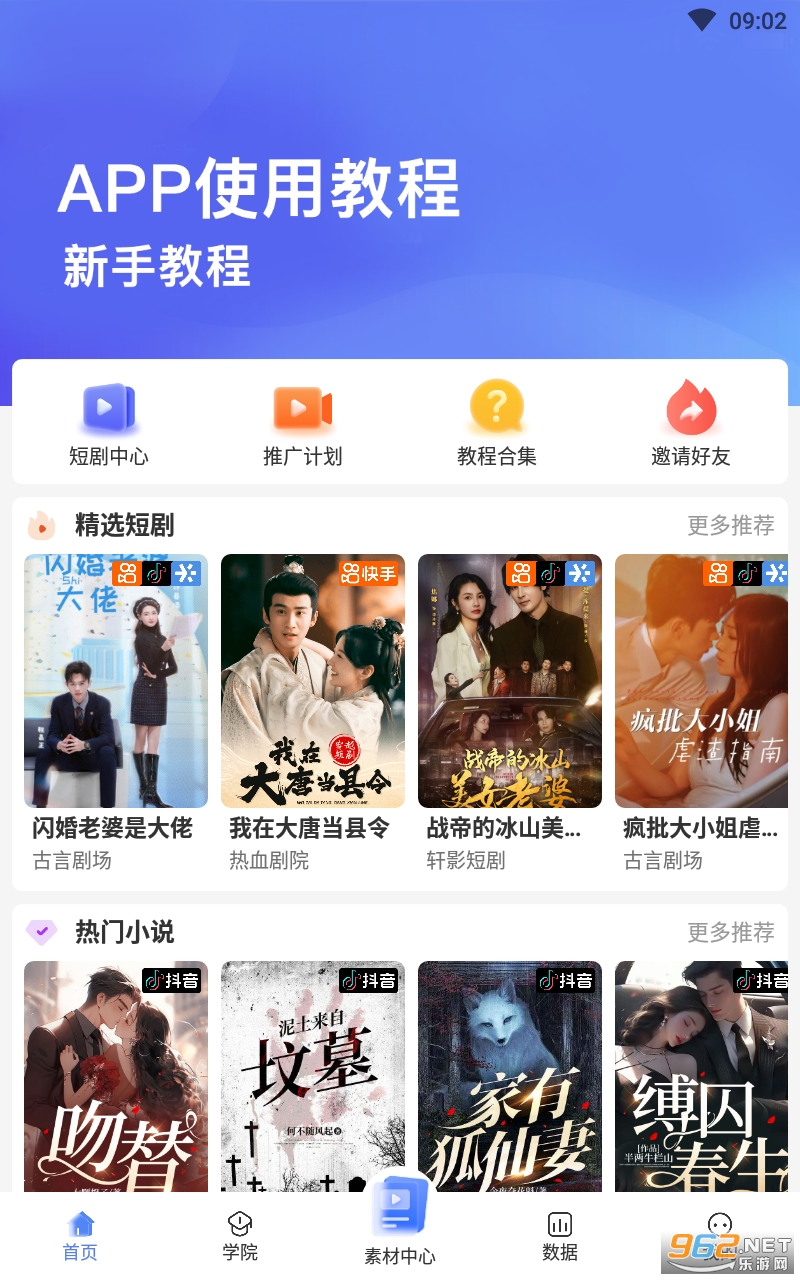The height and width of the screenshot is (1280, 800).
Task: View 更多推荐 for 热门小说
Action: (730, 932)
